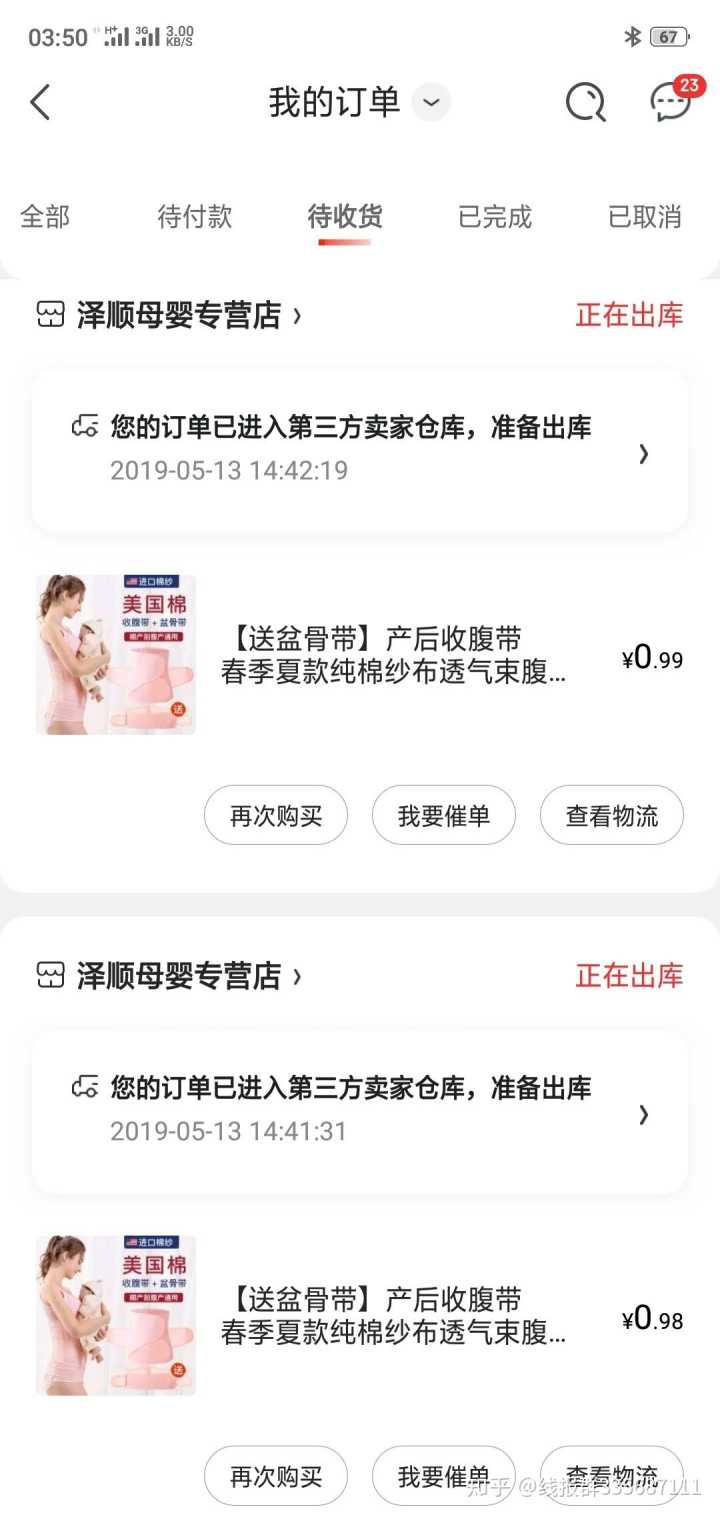Viewport: 720px width, 1517px height.
Task: Select the 待收货 tab
Action: click(x=345, y=217)
